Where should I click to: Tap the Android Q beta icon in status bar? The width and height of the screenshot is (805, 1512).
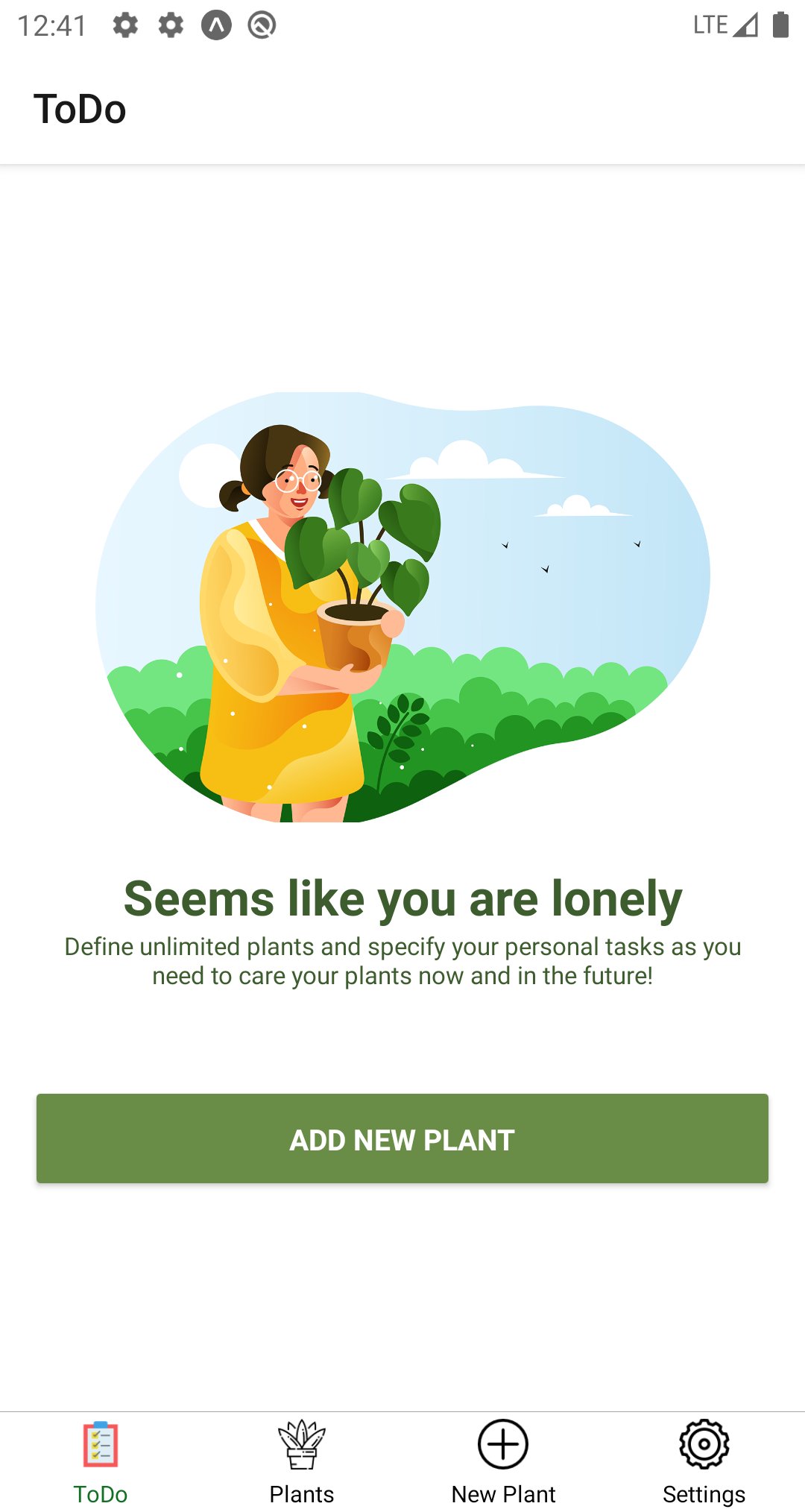tap(262, 25)
